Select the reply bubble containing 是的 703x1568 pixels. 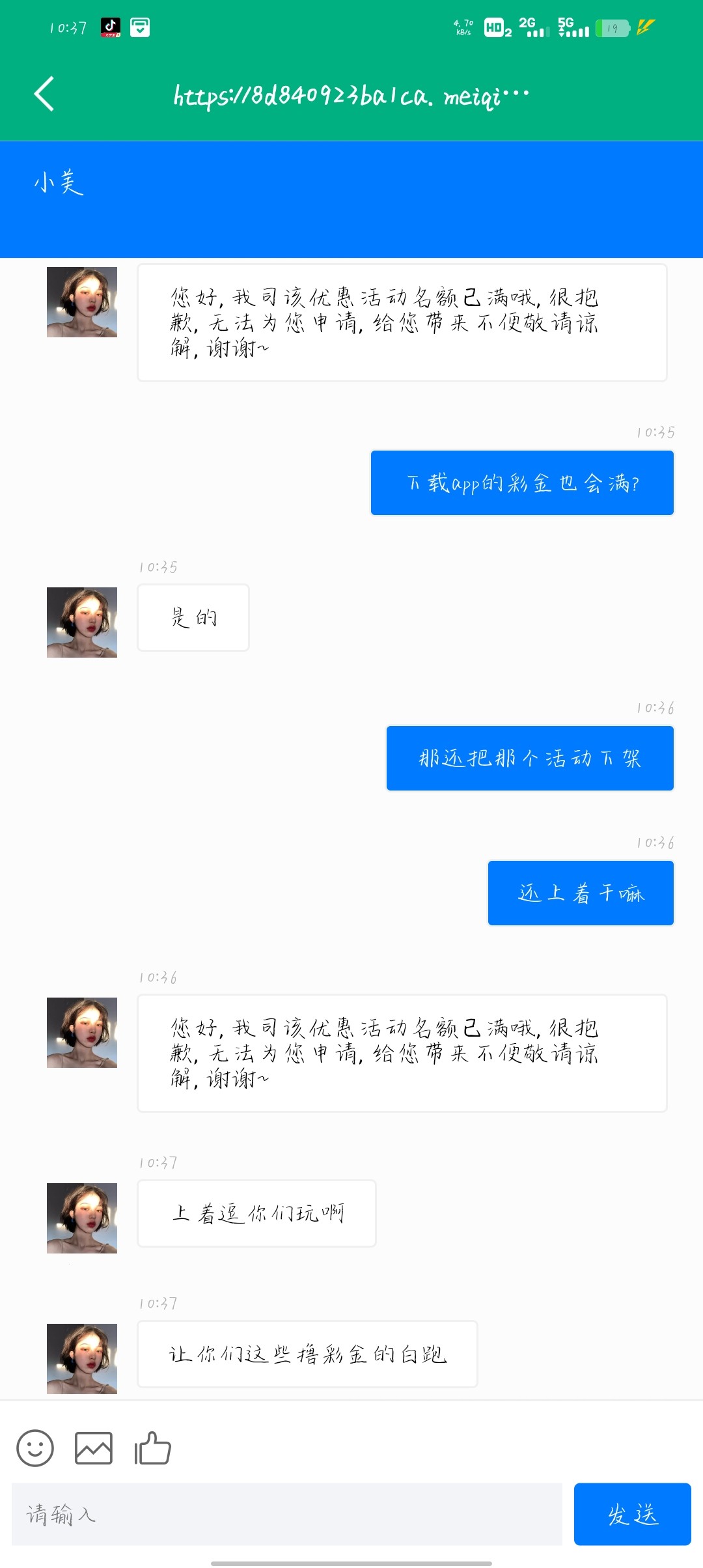[x=193, y=617]
